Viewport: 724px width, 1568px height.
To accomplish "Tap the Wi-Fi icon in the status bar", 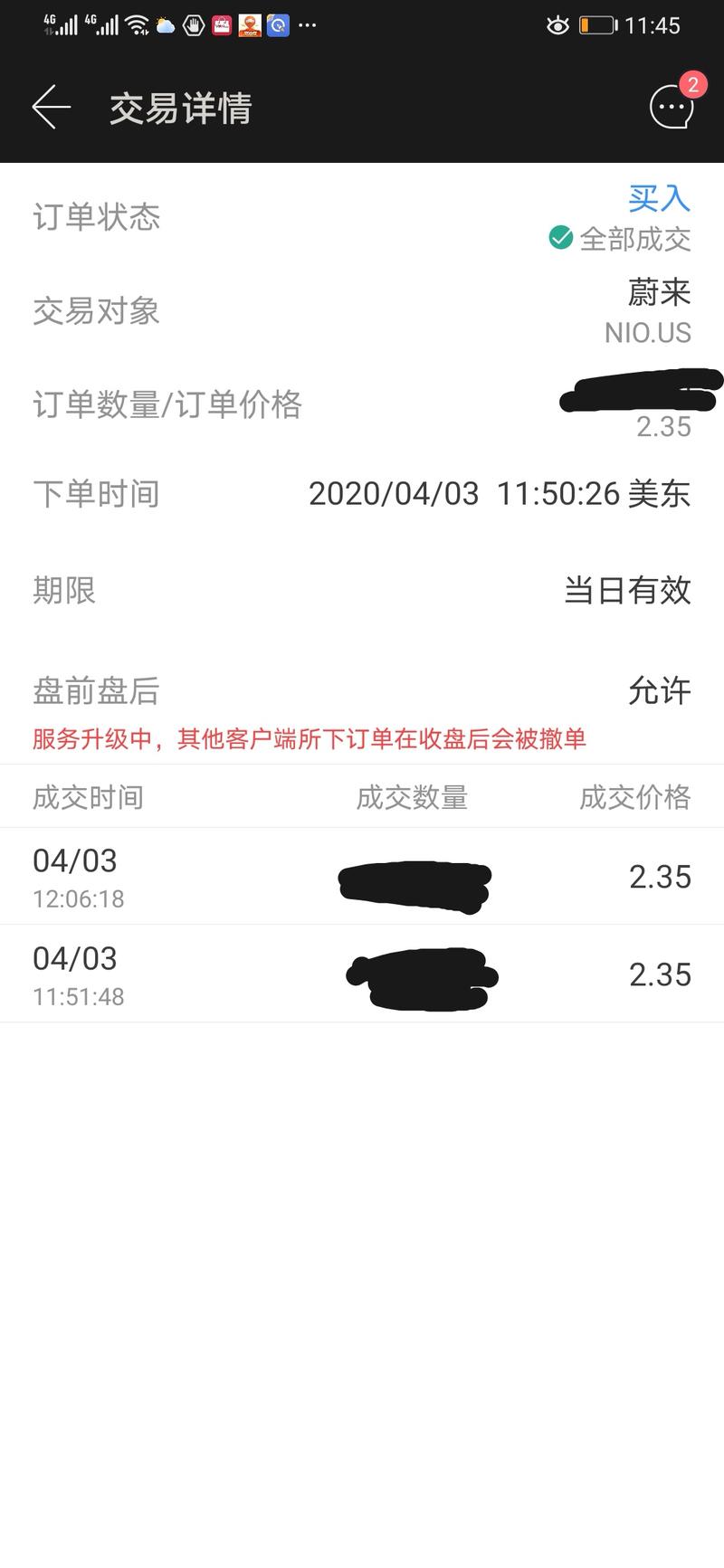I will 133,24.
